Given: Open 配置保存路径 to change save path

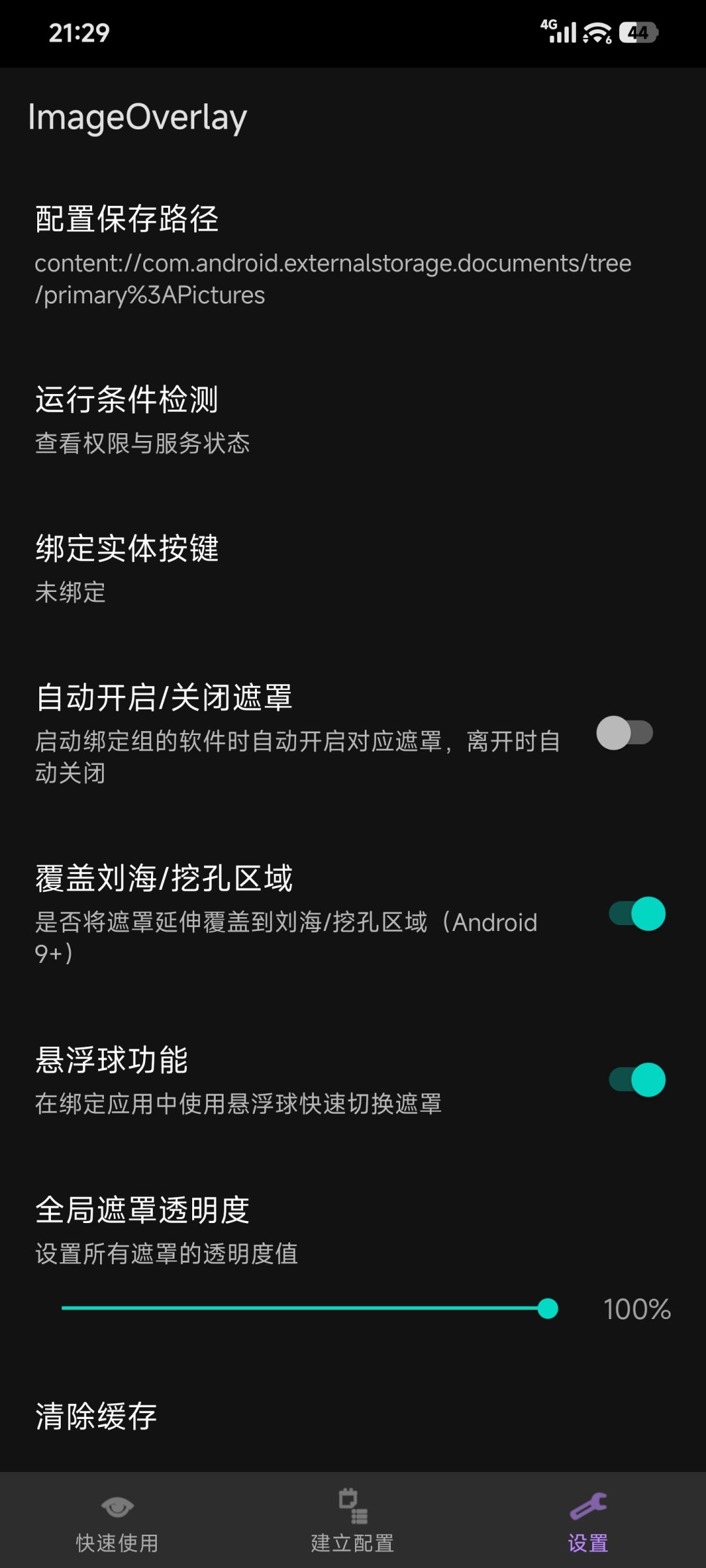Looking at the screenshot, I should pos(261,255).
